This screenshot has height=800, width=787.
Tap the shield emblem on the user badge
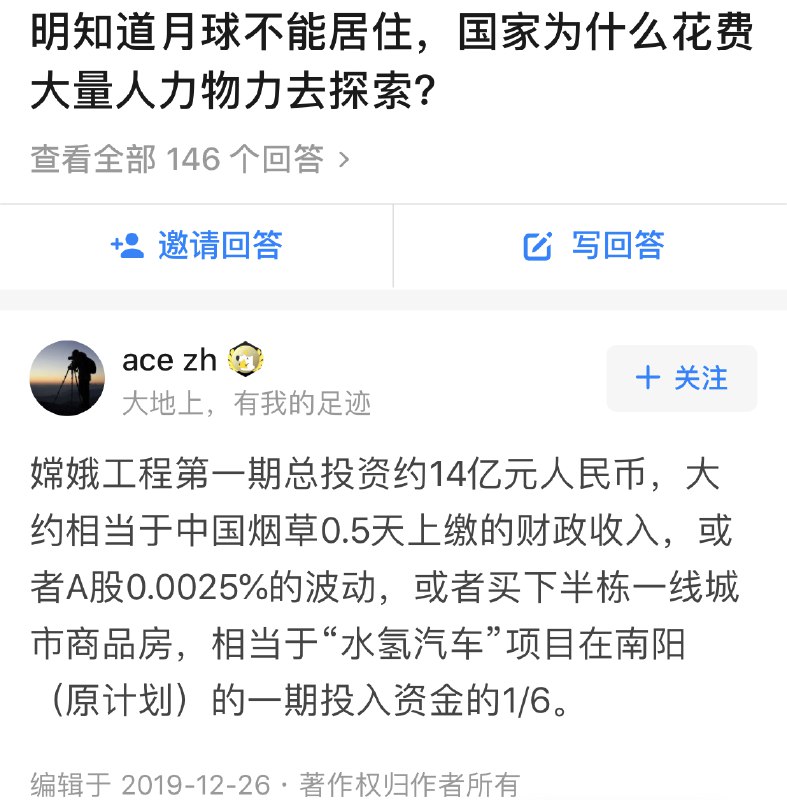click(x=245, y=357)
